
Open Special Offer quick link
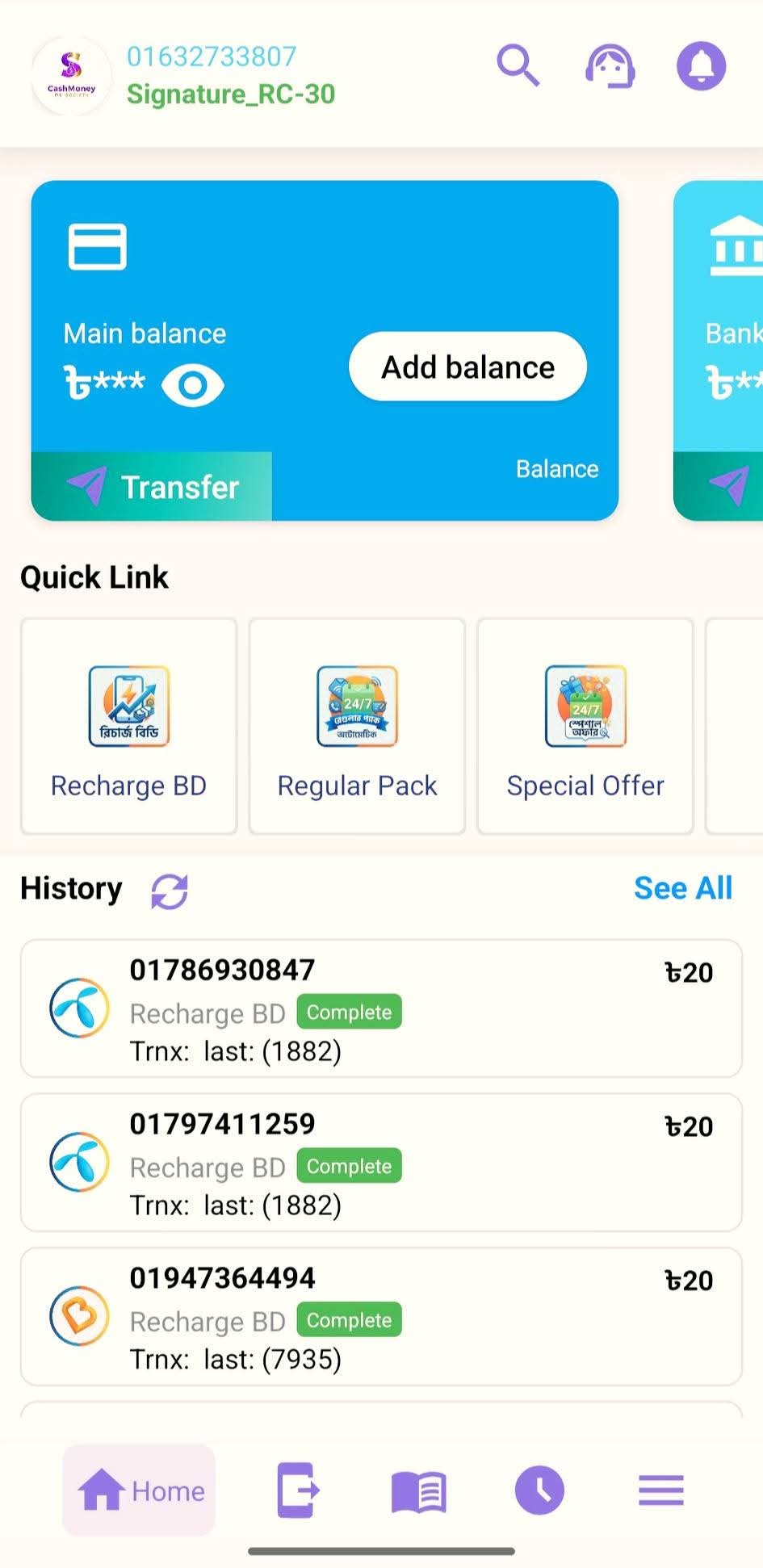[585, 726]
